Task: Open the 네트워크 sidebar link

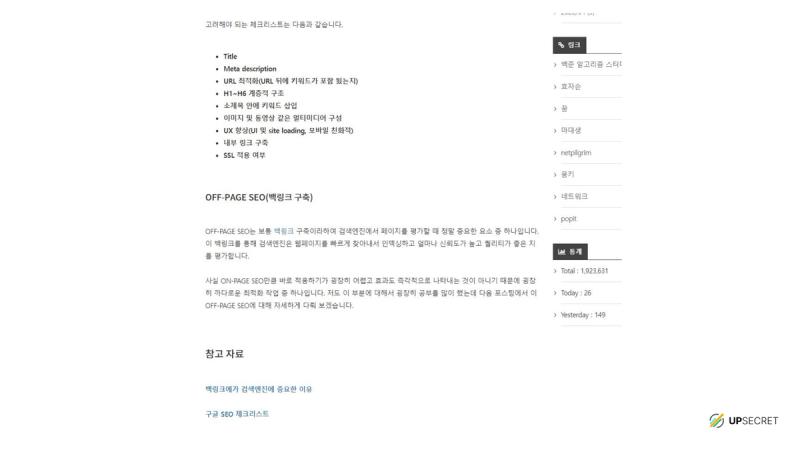Action: coord(574,196)
